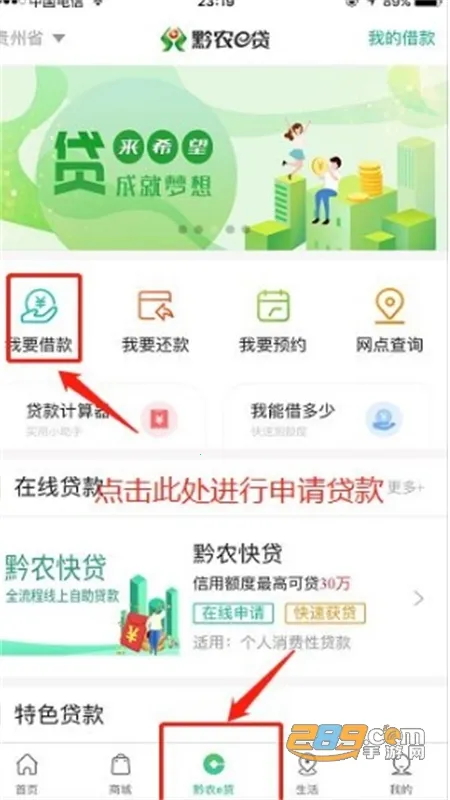Image resolution: width=450 pixels, height=800 pixels.
Task: Switch to the 生活 tab
Action: tap(308, 771)
